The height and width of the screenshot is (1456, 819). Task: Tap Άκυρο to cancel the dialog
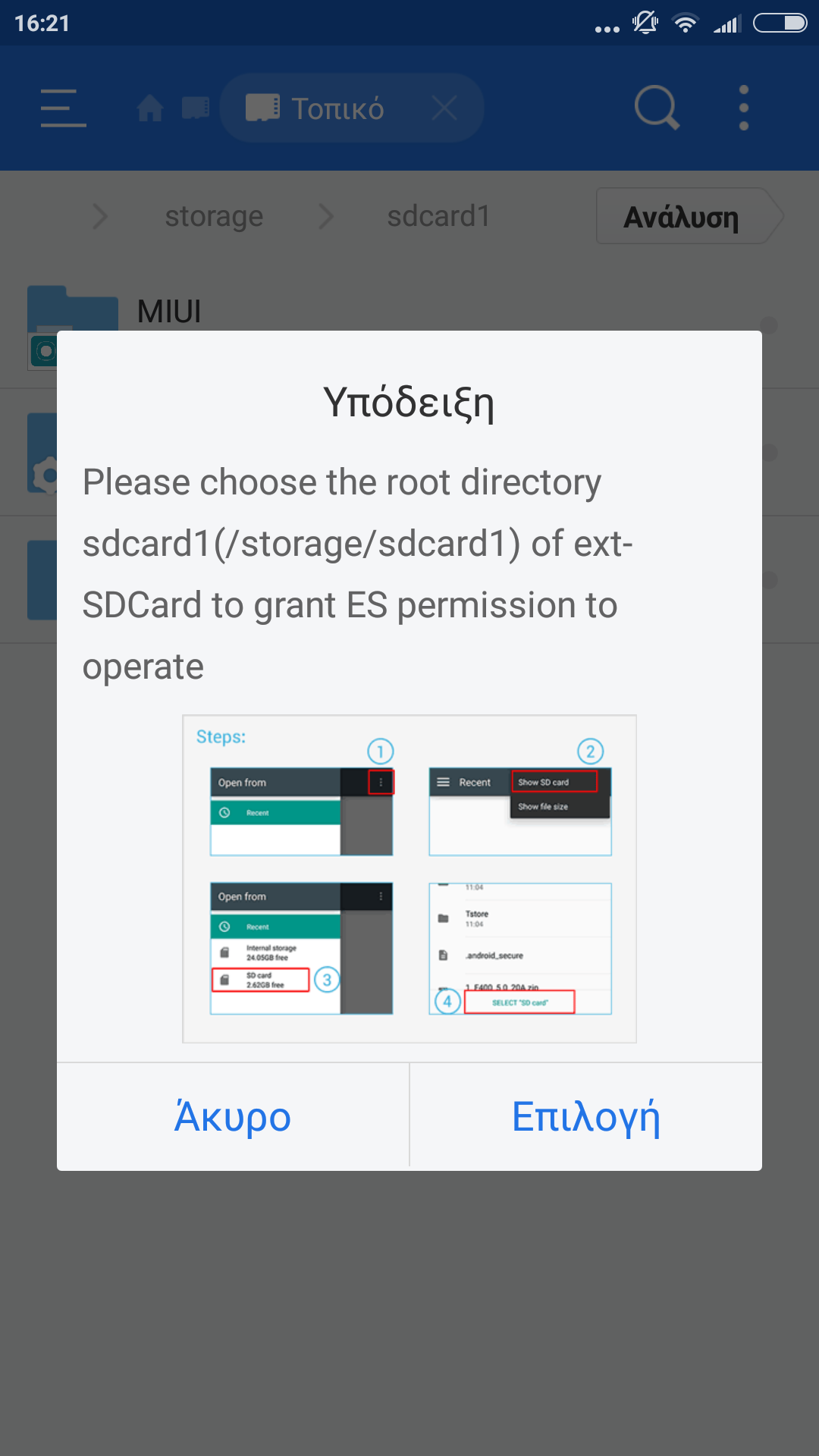tap(233, 1116)
